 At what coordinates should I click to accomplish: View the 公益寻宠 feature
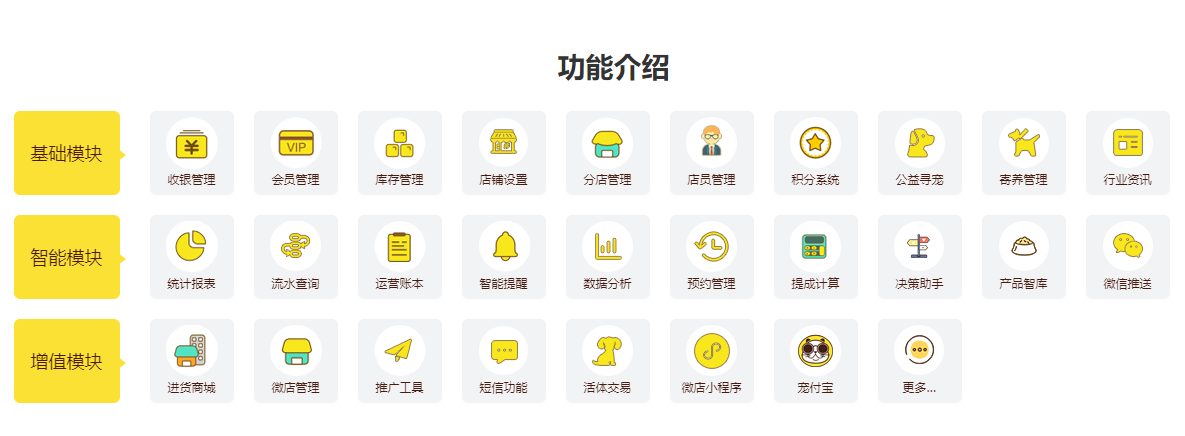920,153
